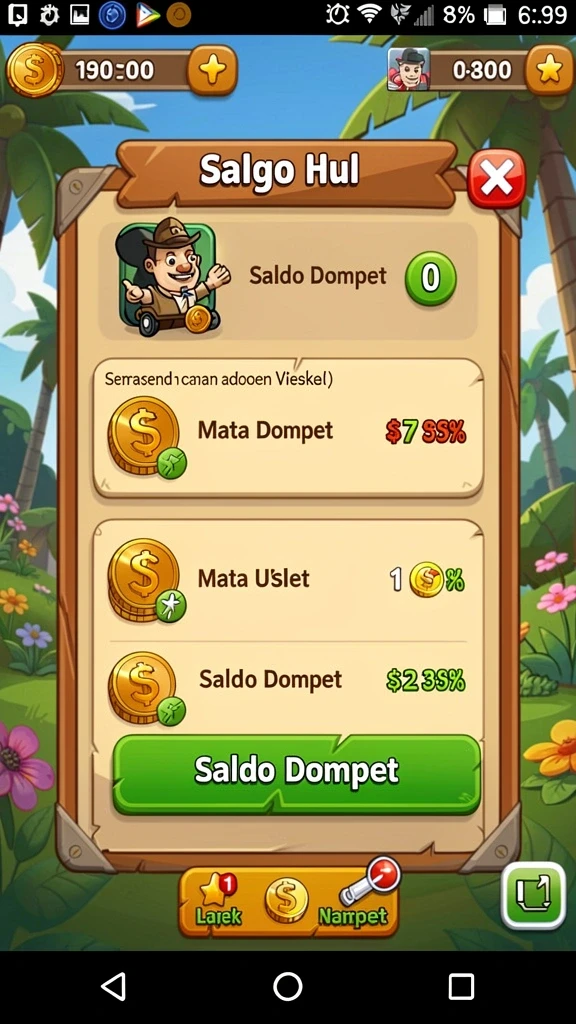Close the Salgo Hul dialog

point(496,178)
